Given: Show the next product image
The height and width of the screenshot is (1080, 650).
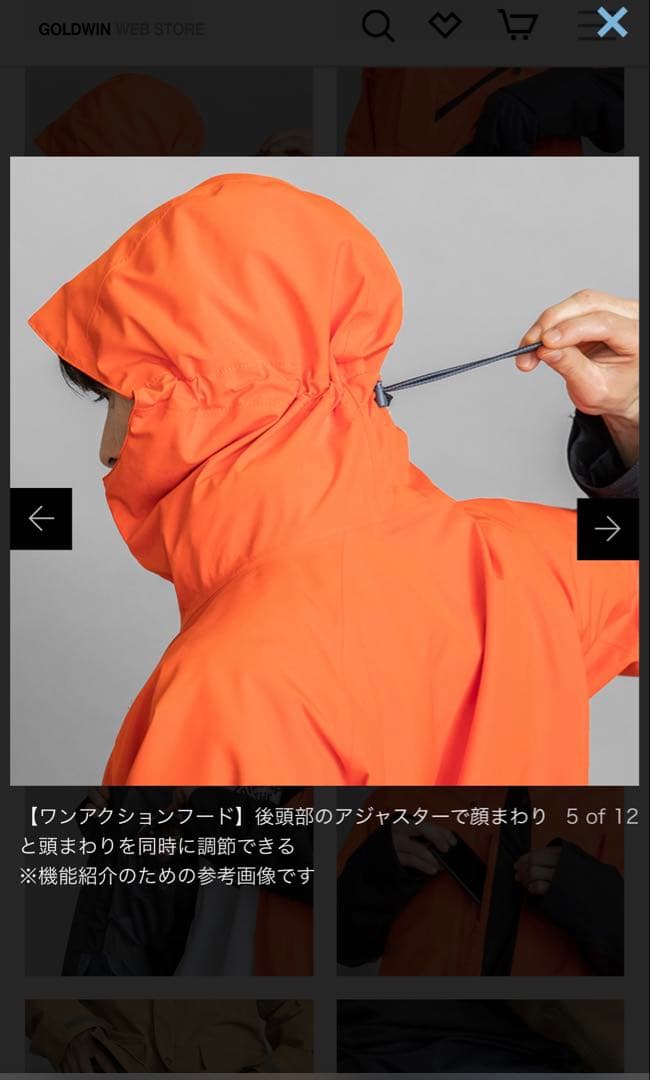Looking at the screenshot, I should tap(607, 529).
